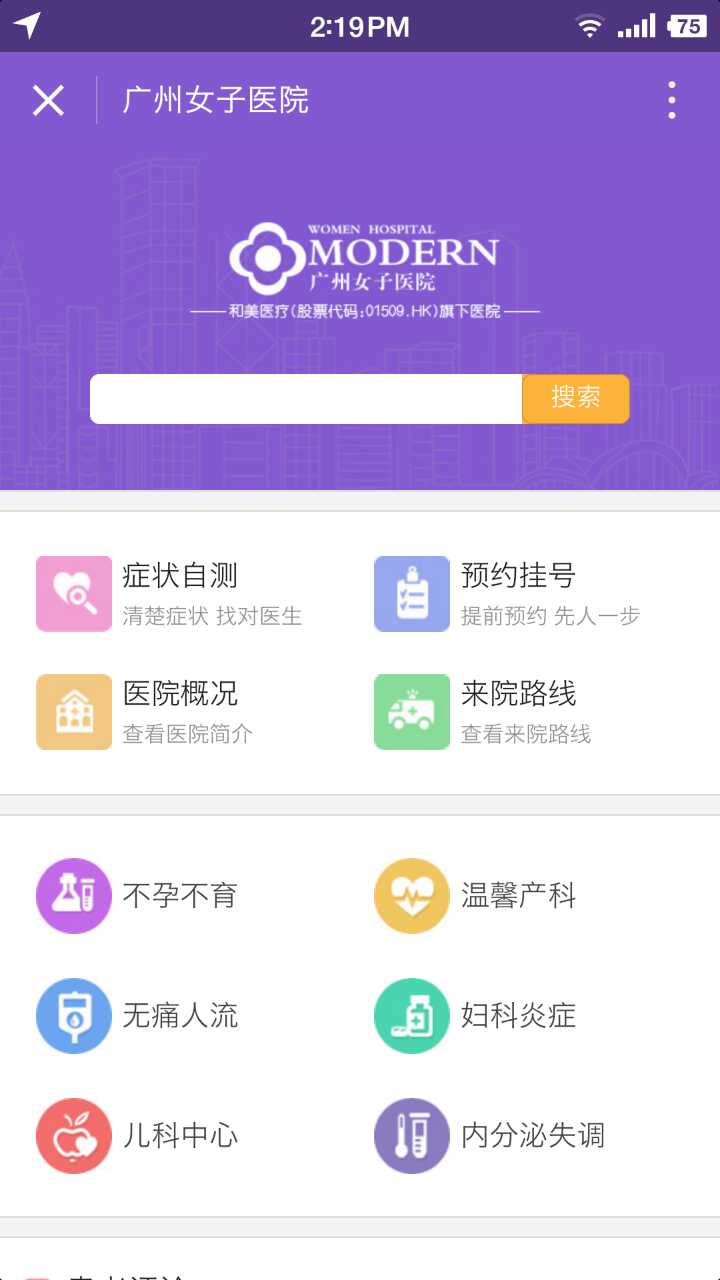The height and width of the screenshot is (1280, 720).
Task: Tap the orange 搜索 button
Action: point(576,399)
